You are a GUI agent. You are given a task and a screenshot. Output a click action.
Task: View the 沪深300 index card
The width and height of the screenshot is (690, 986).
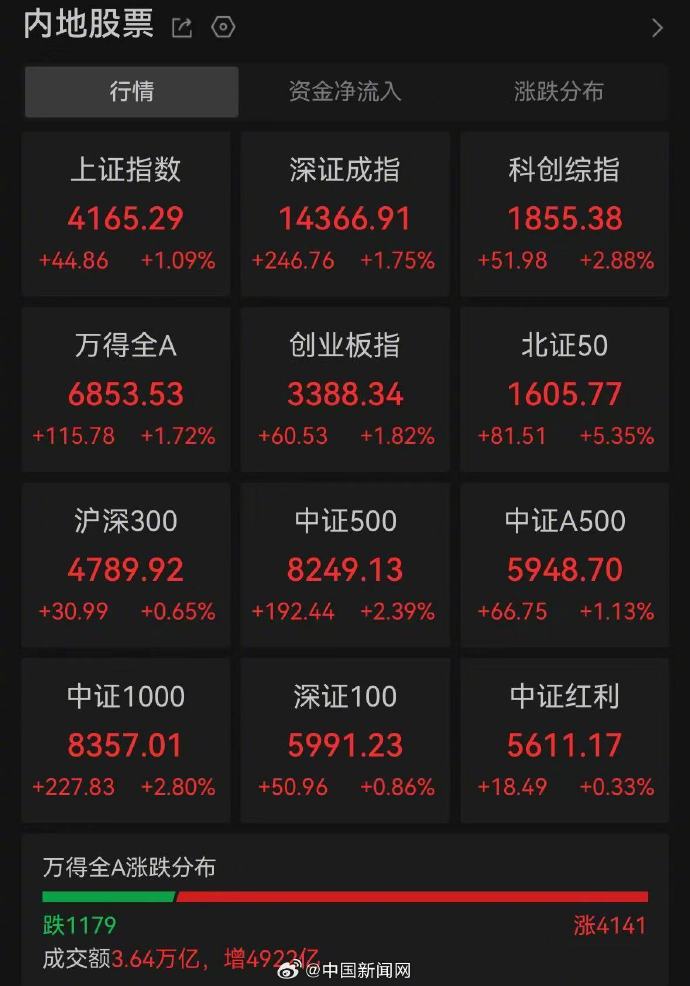(x=126, y=566)
